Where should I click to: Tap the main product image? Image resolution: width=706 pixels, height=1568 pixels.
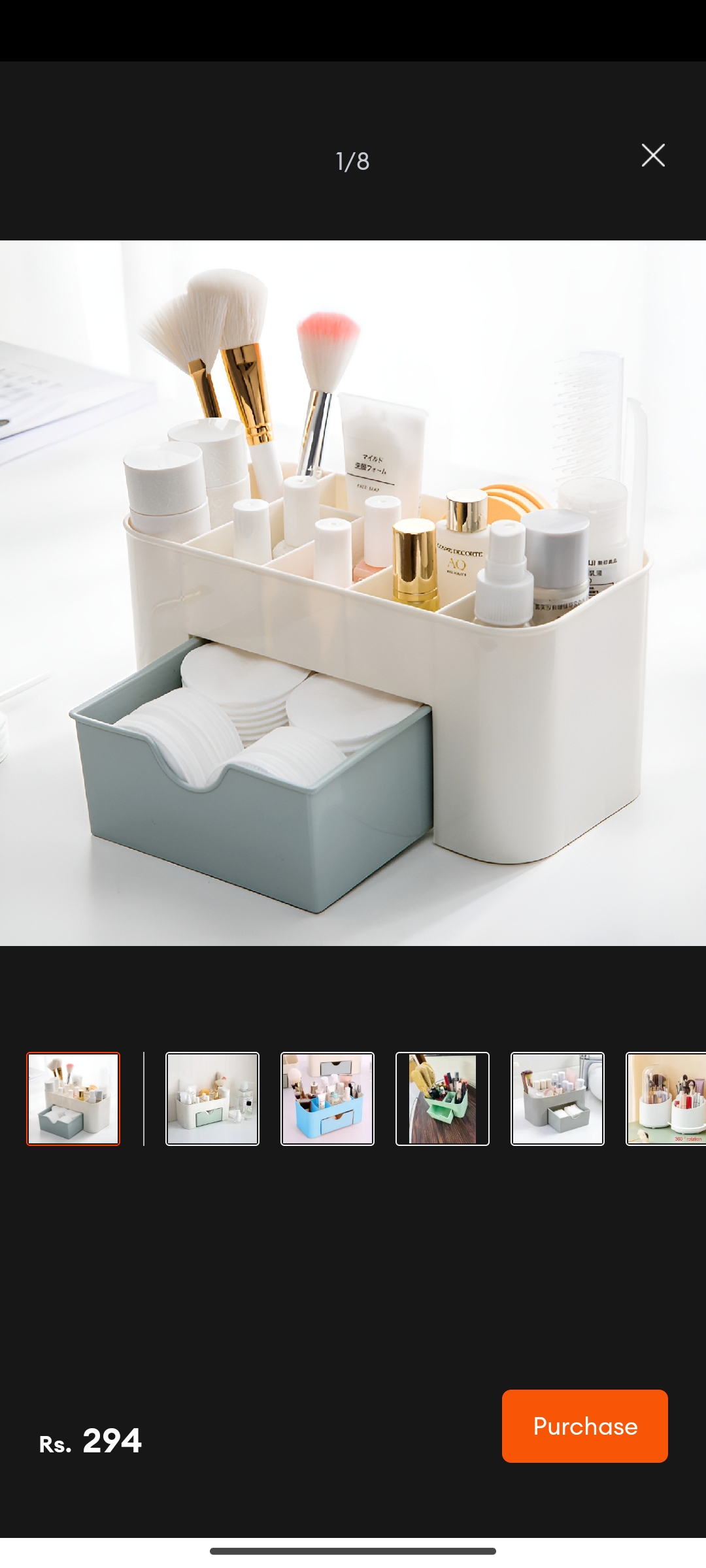click(x=353, y=593)
